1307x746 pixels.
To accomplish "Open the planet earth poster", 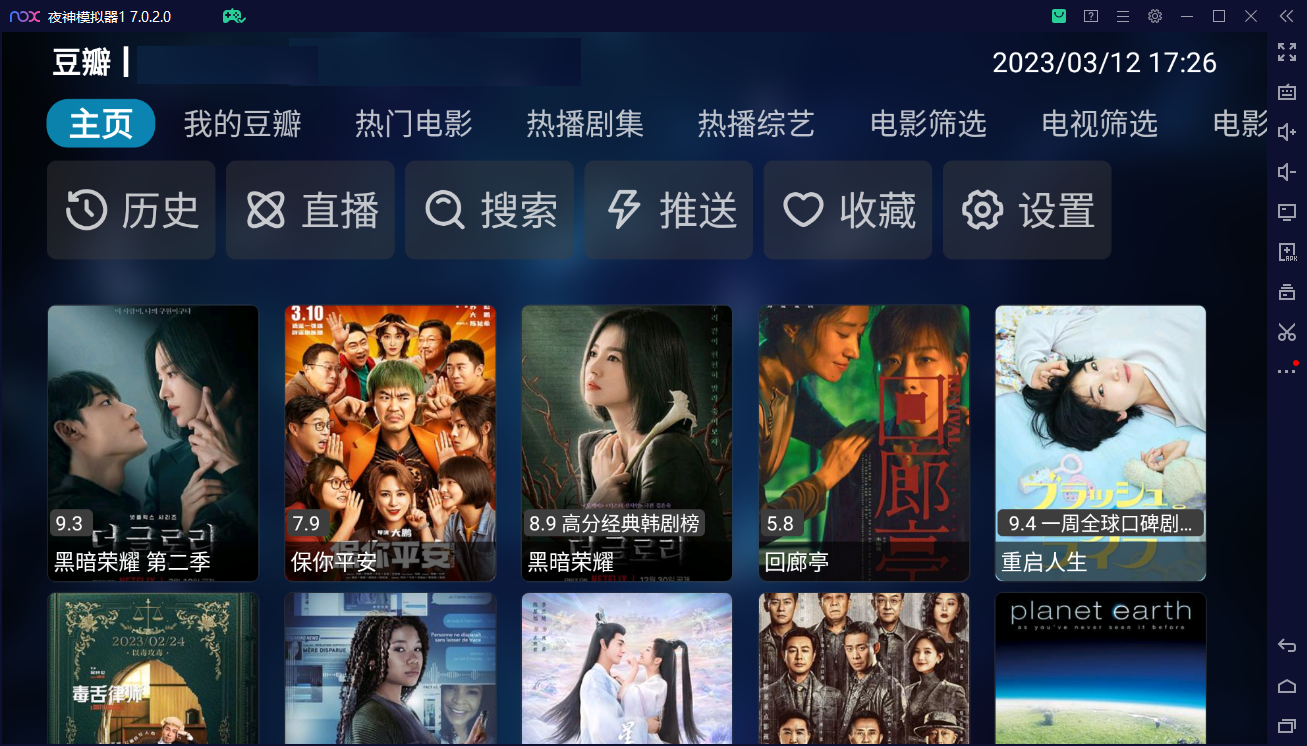I will pyautogui.click(x=1100, y=668).
